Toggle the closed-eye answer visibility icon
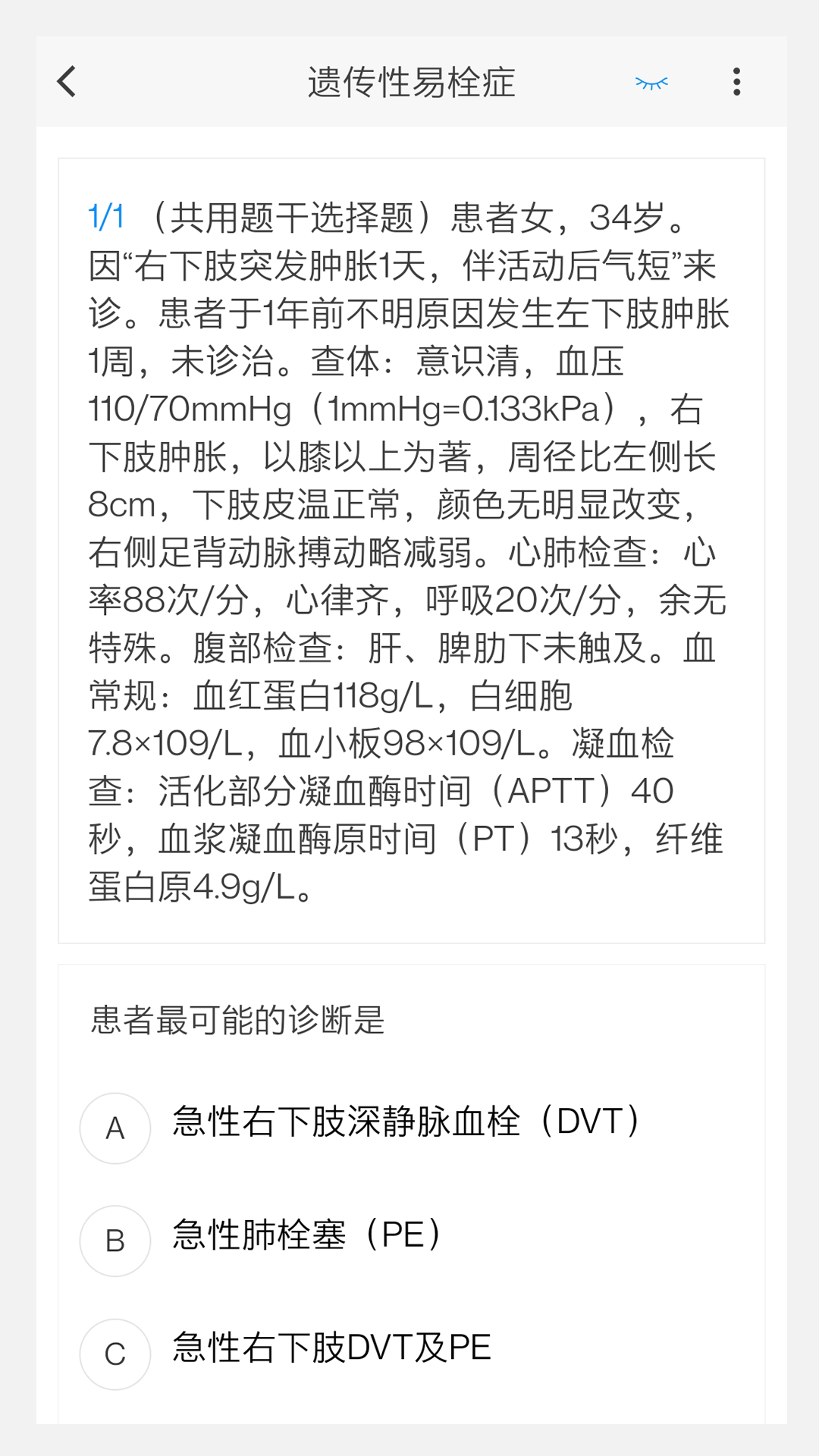 [x=651, y=83]
